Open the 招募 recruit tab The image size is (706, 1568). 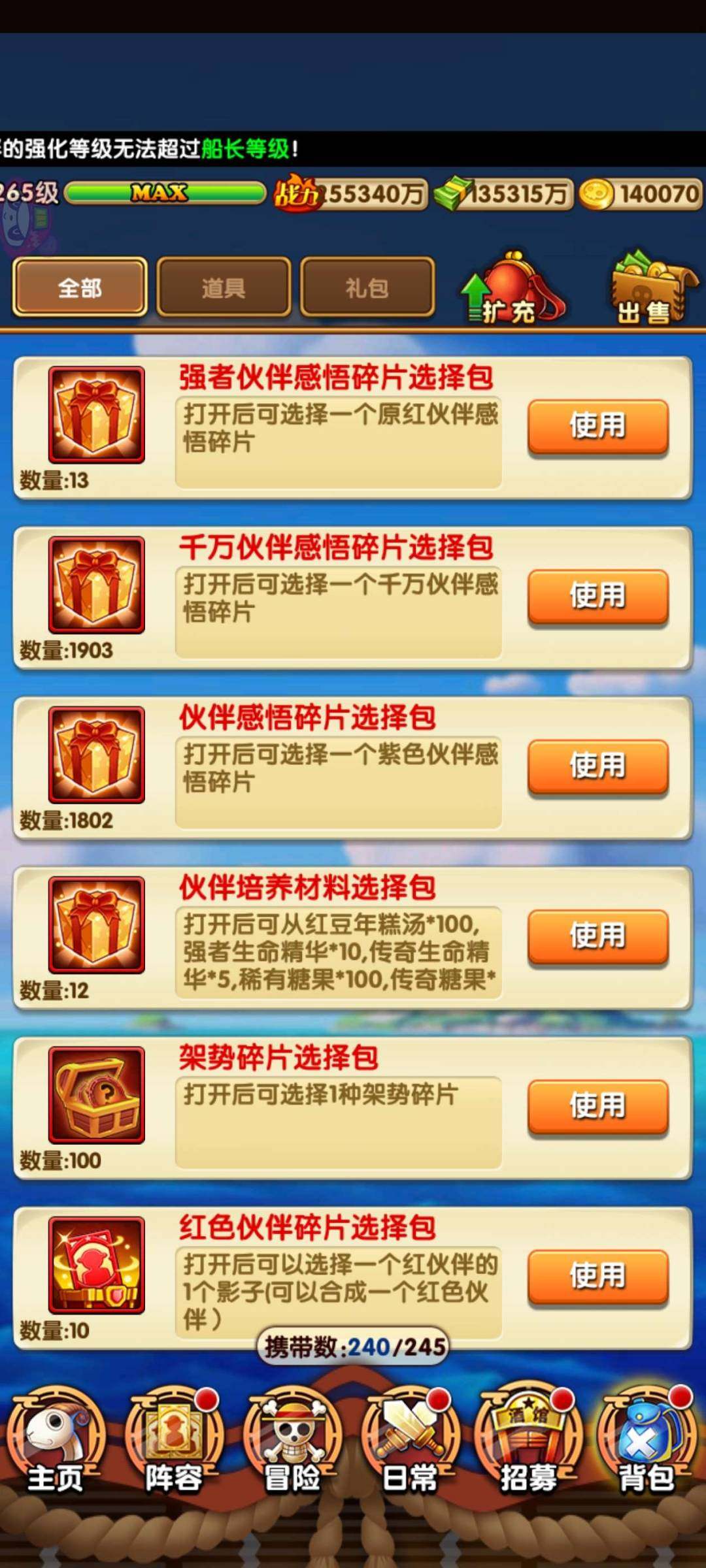tap(528, 1444)
